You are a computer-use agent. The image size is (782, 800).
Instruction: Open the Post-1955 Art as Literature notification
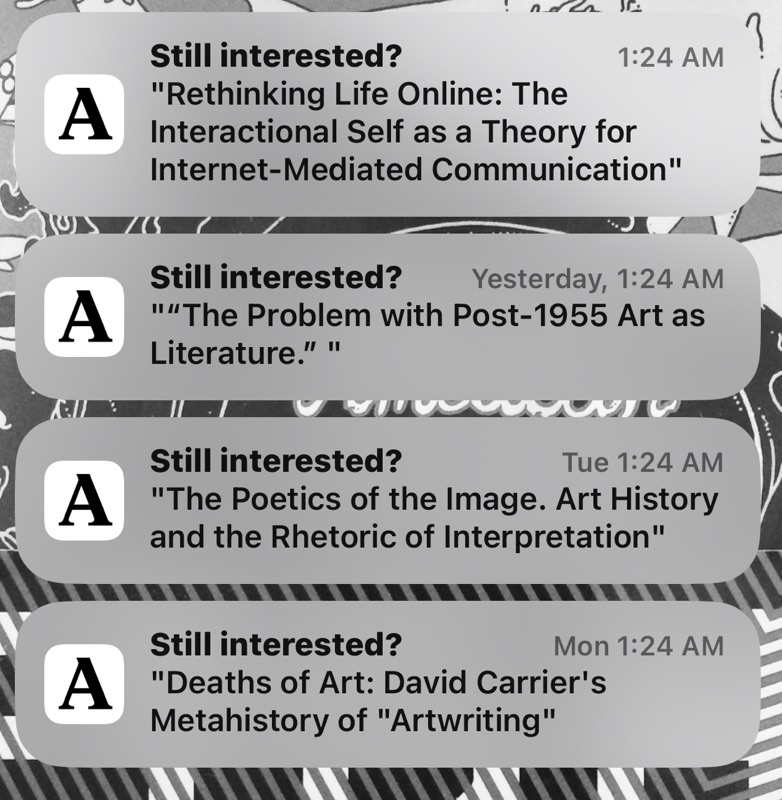coord(400,315)
